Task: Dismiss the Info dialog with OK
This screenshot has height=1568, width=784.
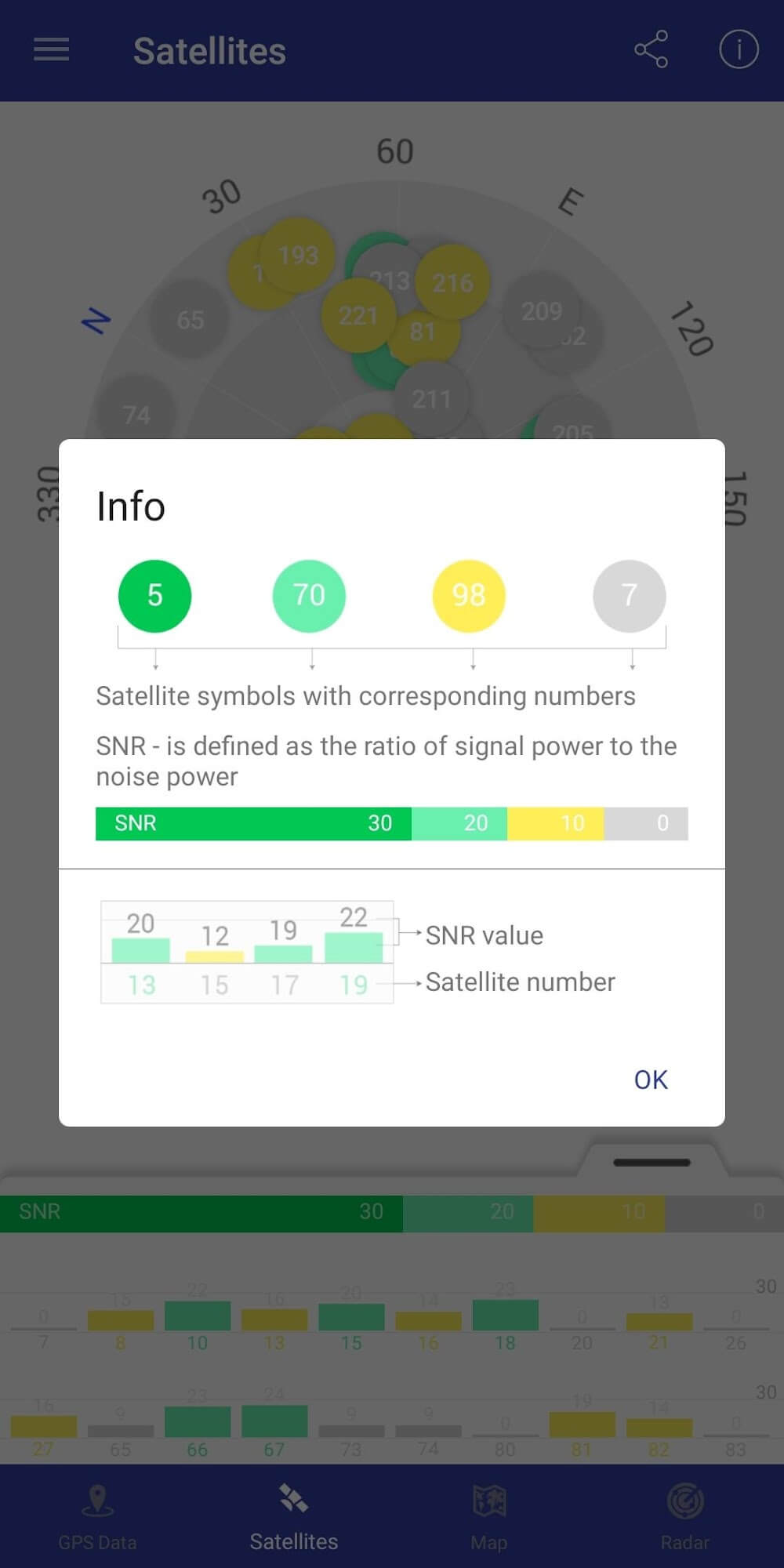Action: [650, 1080]
